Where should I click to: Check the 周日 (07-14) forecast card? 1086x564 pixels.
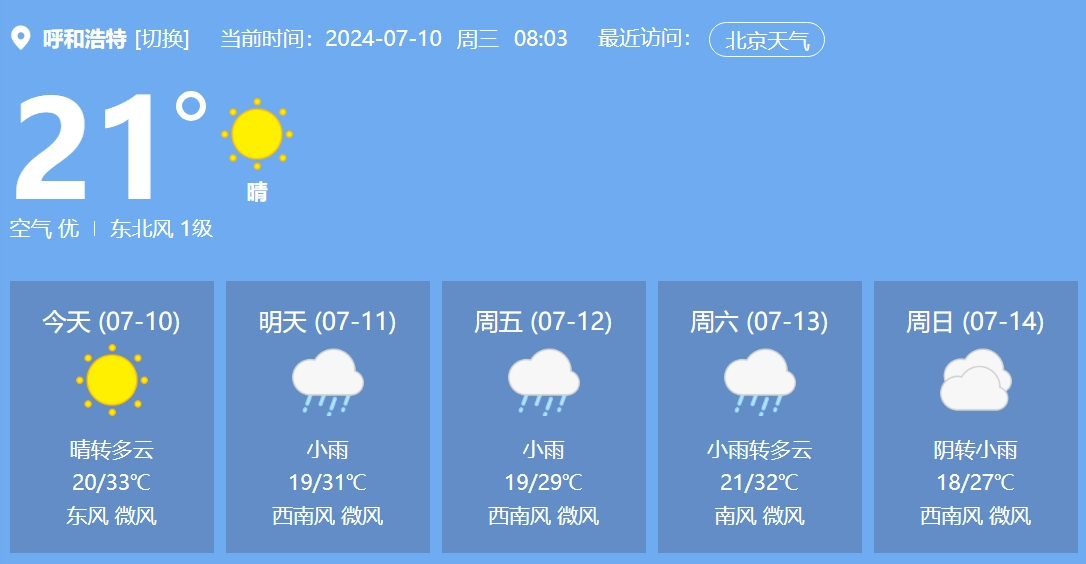coord(976,416)
